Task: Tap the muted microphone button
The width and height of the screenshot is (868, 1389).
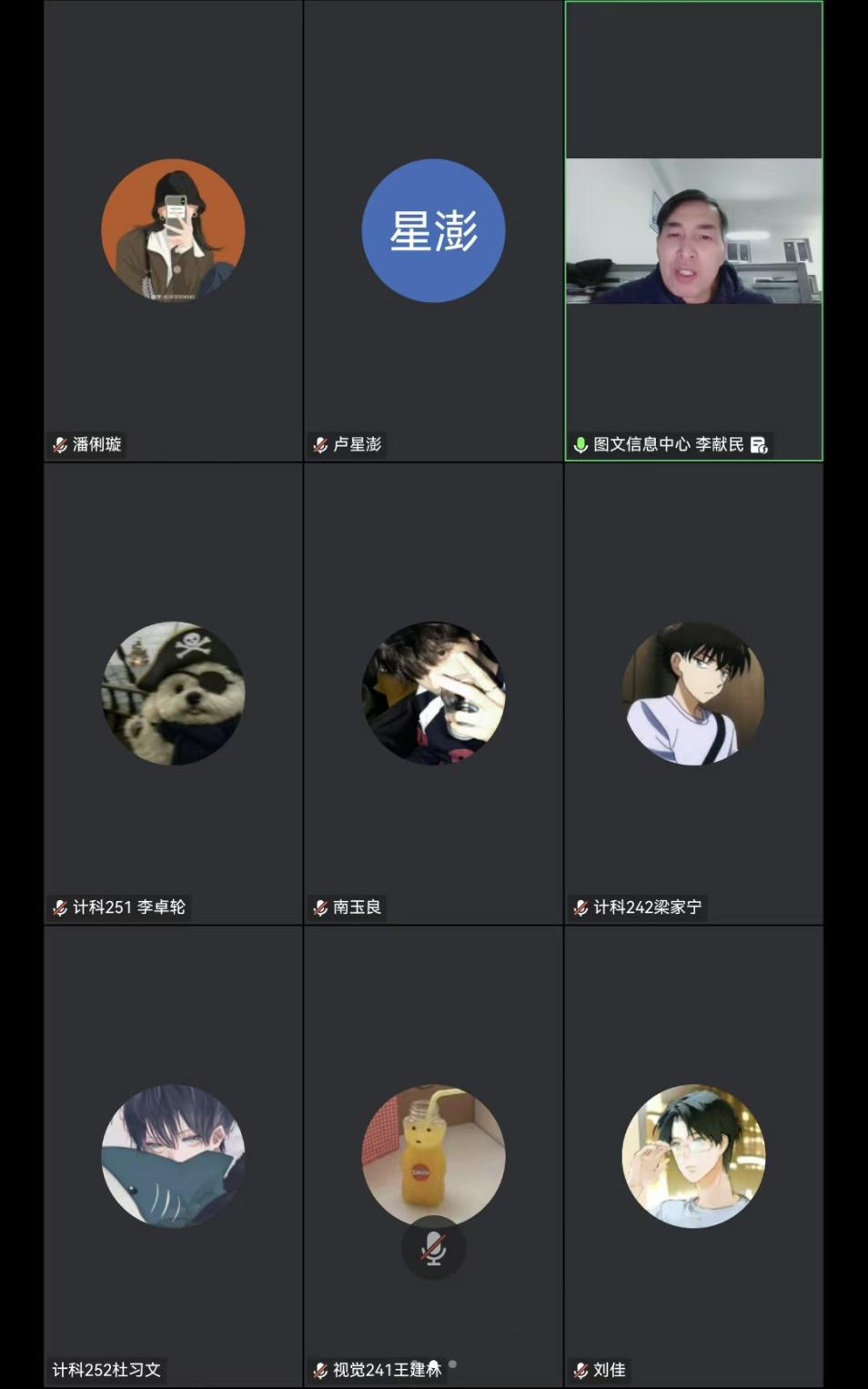Action: coord(434,1248)
